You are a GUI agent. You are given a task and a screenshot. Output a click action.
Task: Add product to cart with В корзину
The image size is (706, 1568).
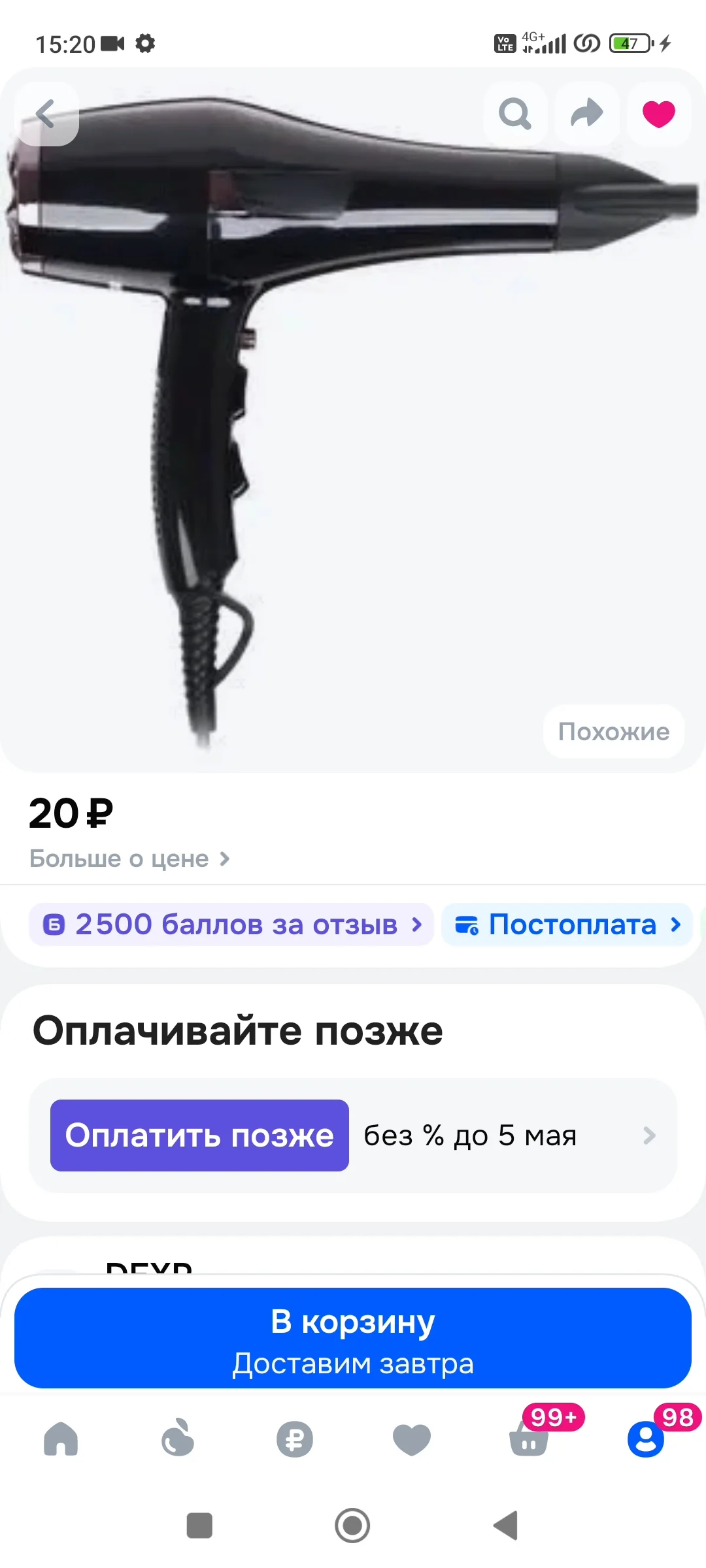[x=353, y=1338]
